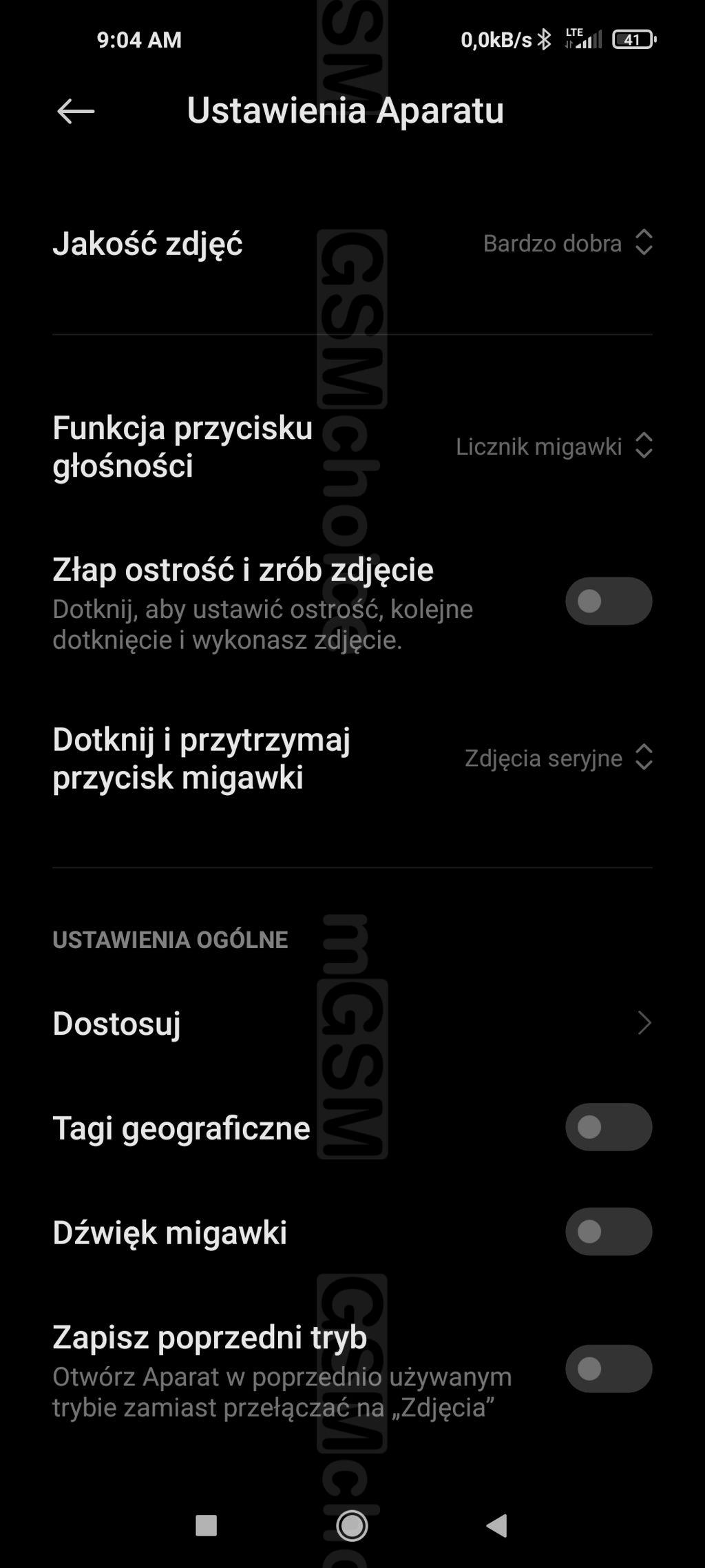Enable Złap ostrość i zrób zdjęcie
The height and width of the screenshot is (1568, 705).
(608, 601)
